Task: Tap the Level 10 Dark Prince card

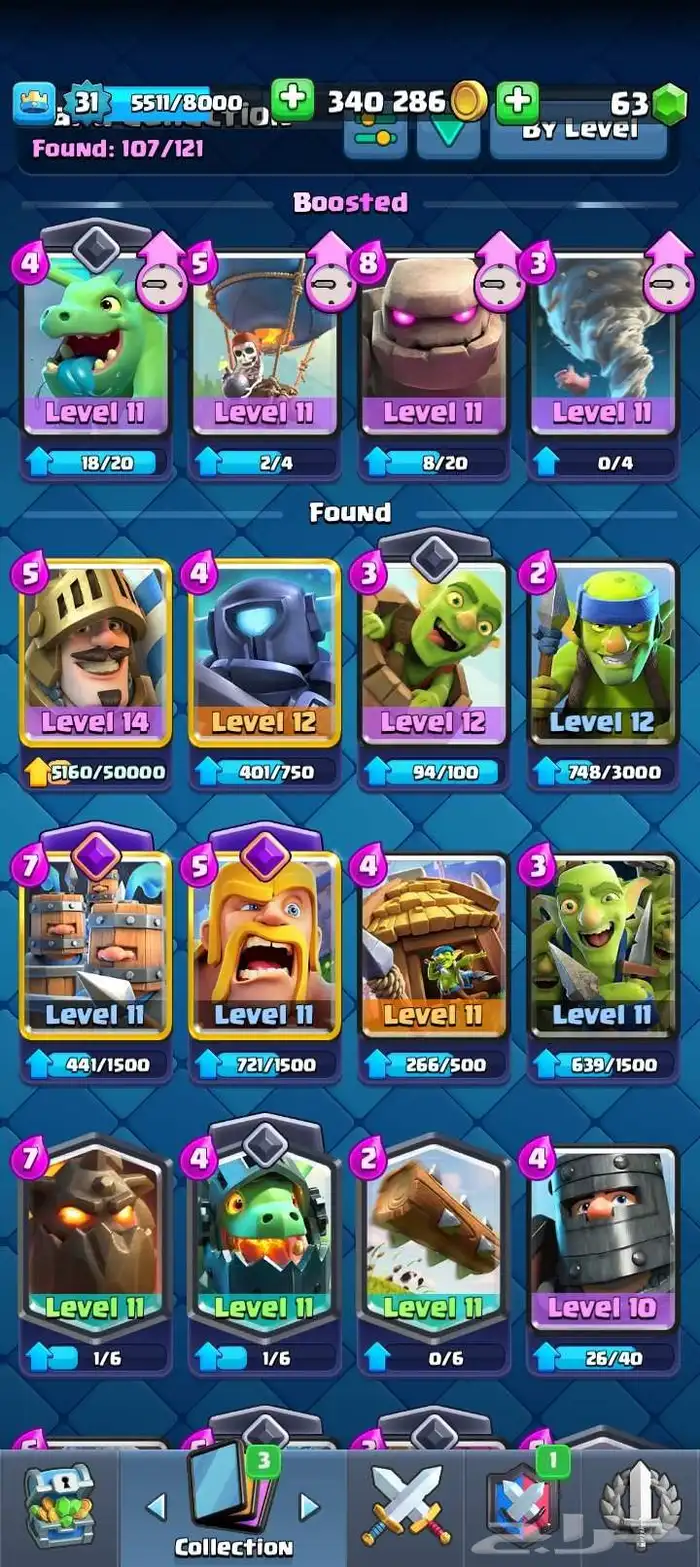Action: click(603, 1238)
